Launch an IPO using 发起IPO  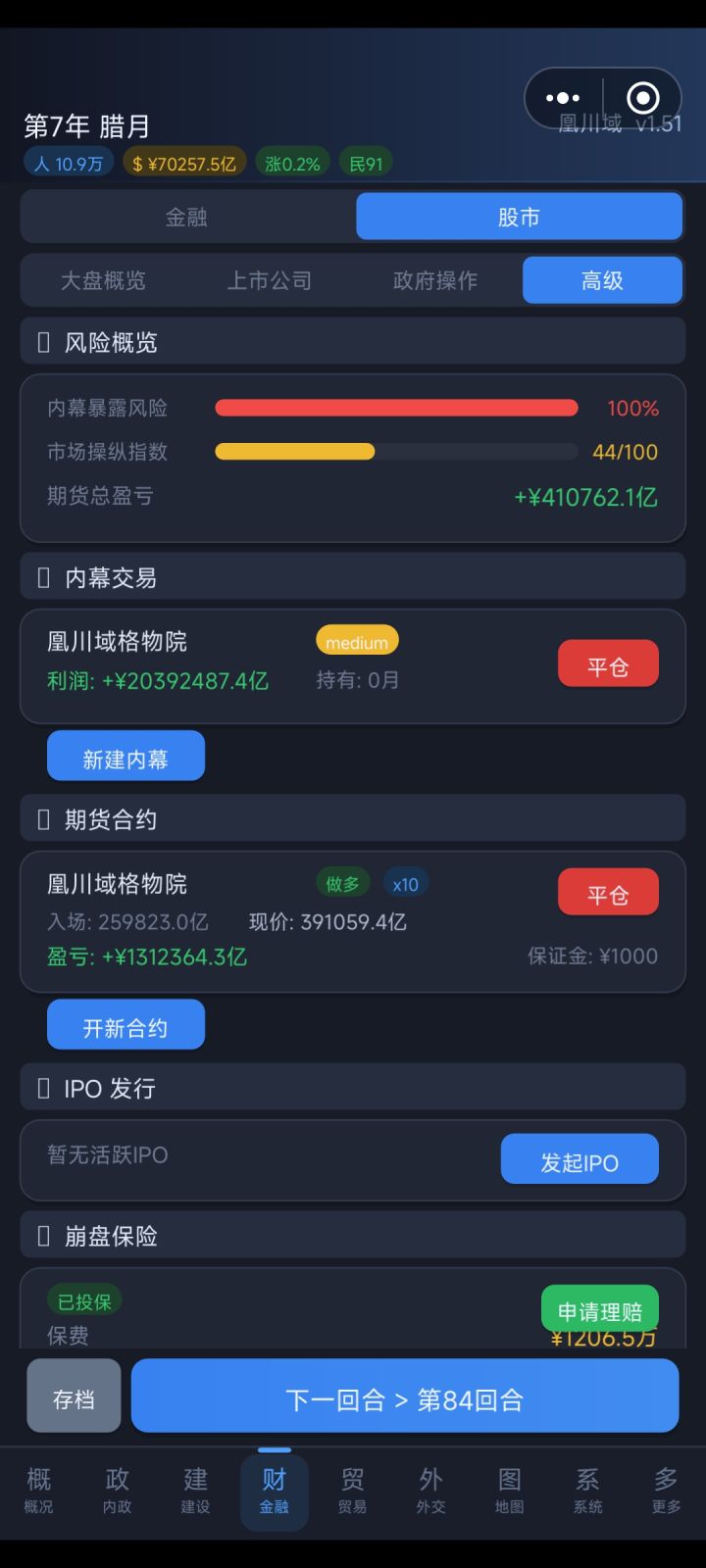[x=579, y=1158]
